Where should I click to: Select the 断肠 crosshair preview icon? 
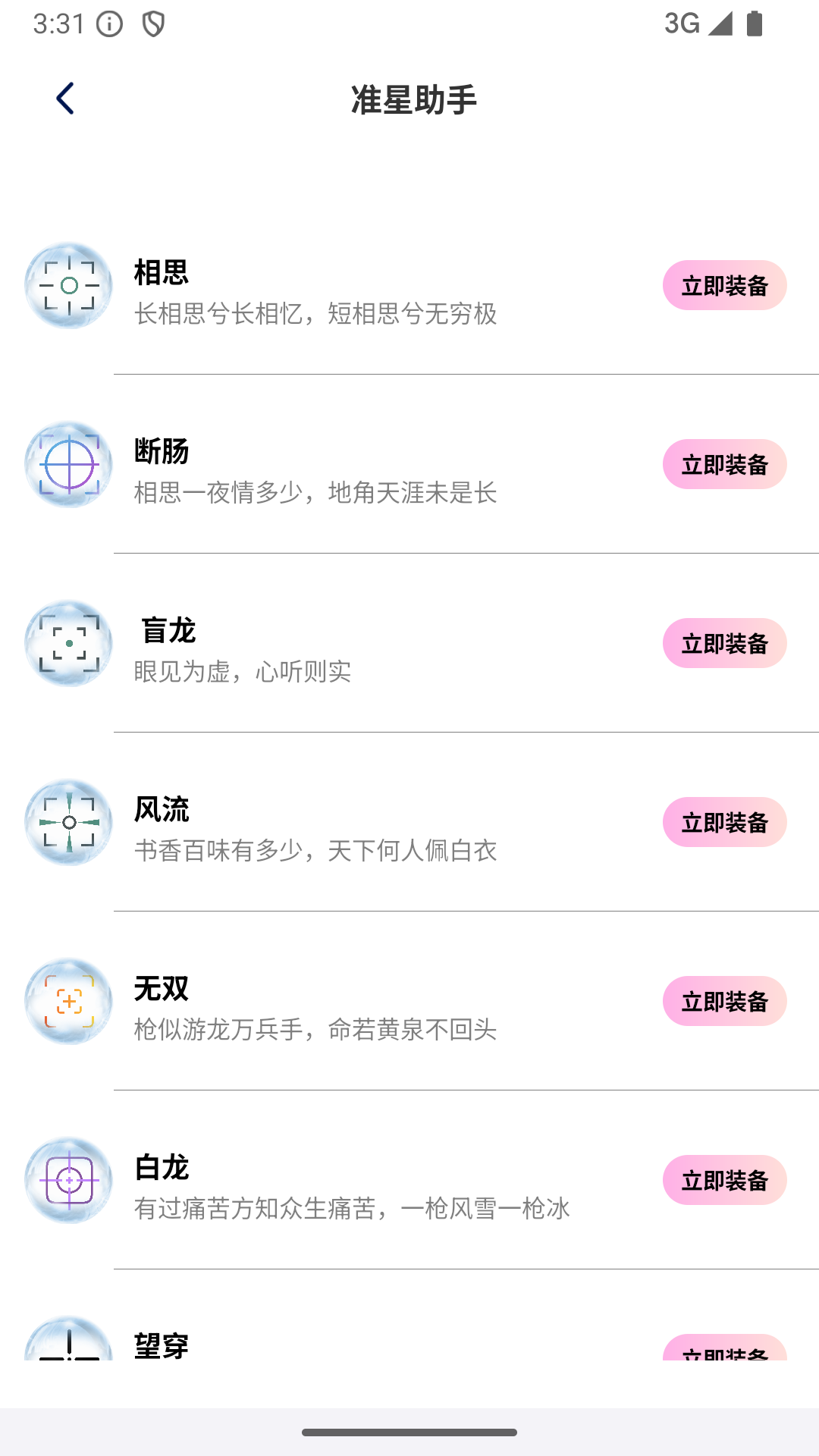click(x=67, y=464)
